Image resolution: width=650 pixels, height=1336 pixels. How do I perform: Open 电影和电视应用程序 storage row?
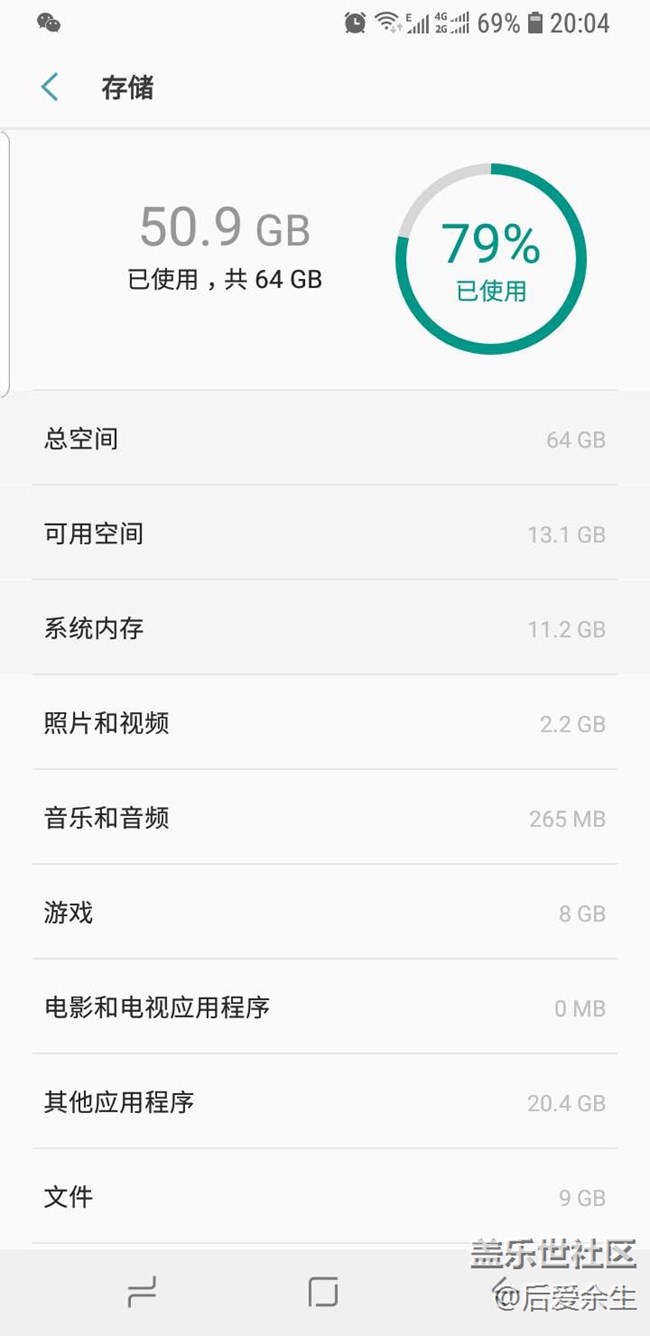[324, 1007]
